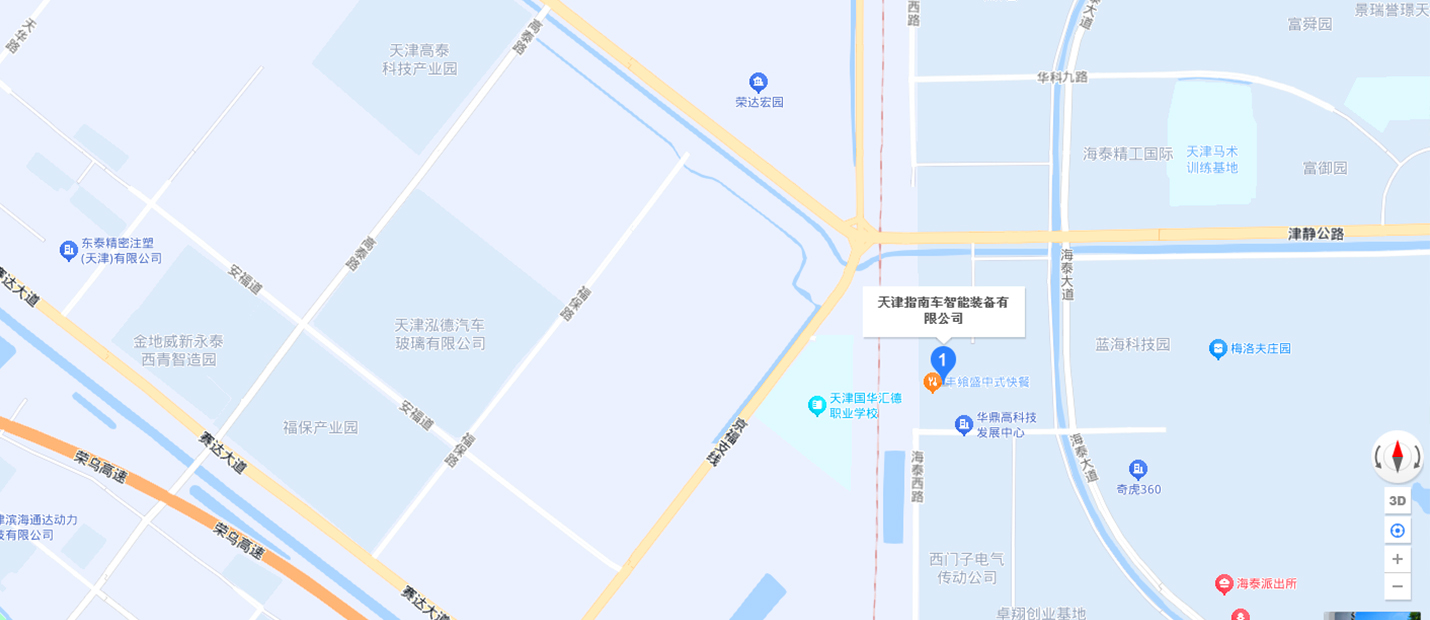Tap the 中式快餐 restaurant marker
The height and width of the screenshot is (620, 1430).
click(932, 381)
